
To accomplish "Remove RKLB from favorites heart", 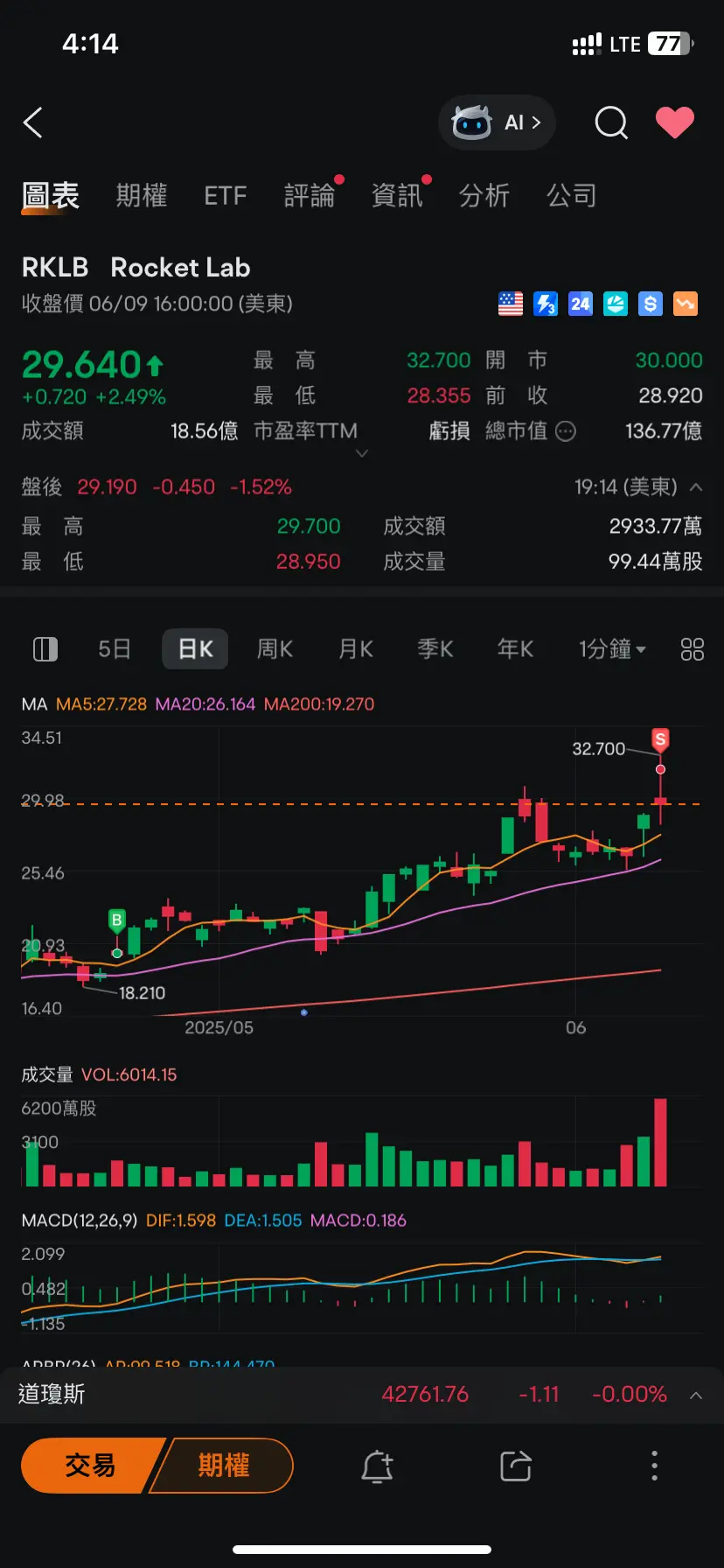I will pyautogui.click(x=674, y=123).
